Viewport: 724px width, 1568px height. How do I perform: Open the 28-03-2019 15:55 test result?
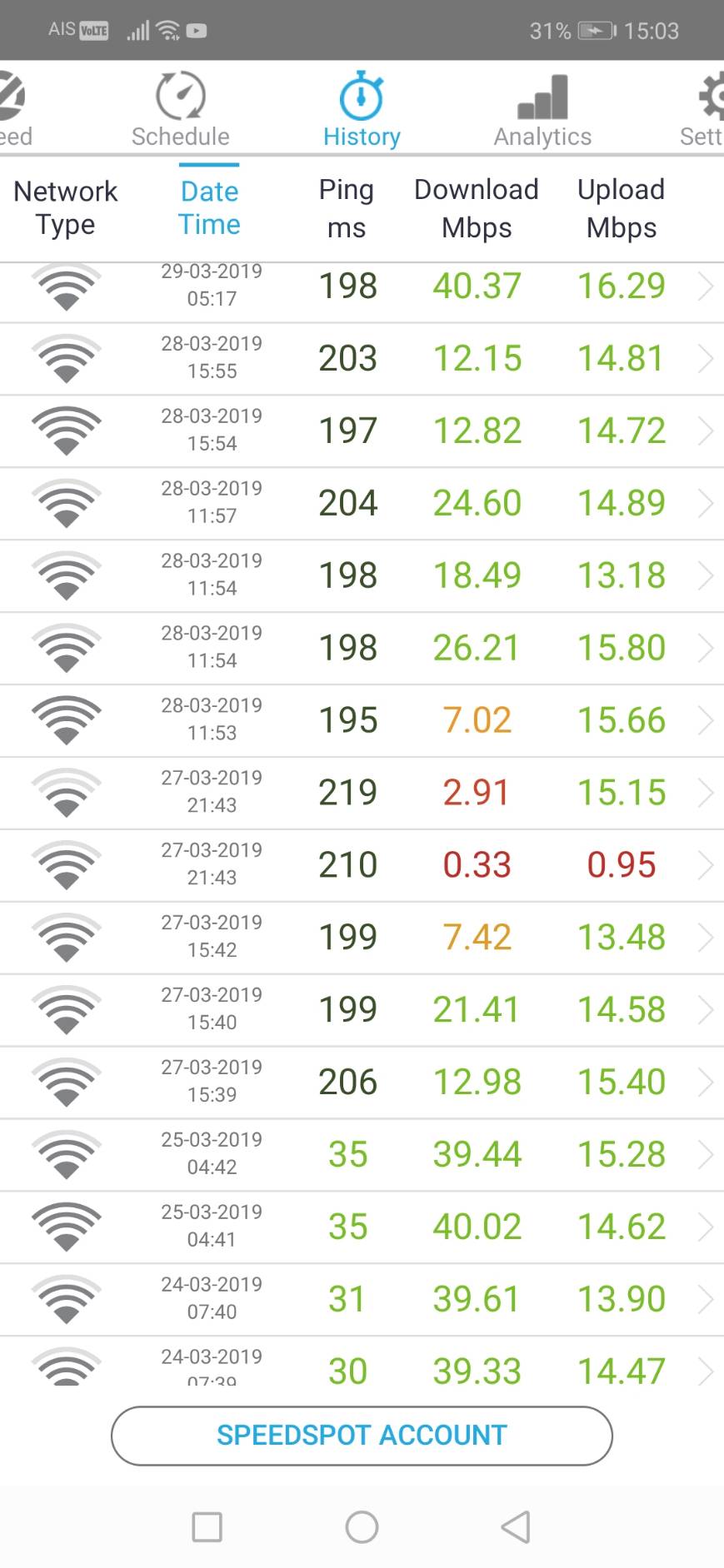(x=362, y=359)
